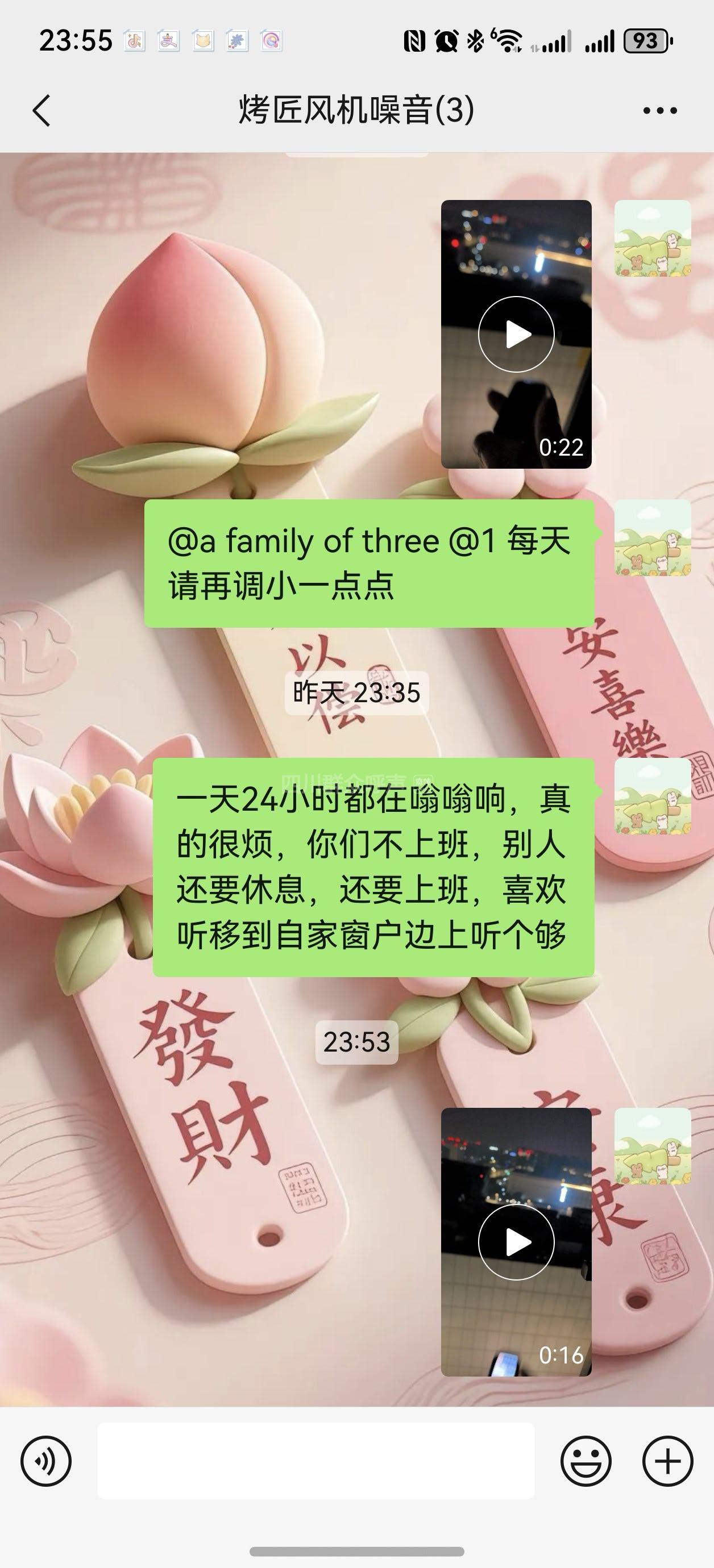Open the emoji sticker panel
Viewport: 714px width, 1568px height.
586,1461
